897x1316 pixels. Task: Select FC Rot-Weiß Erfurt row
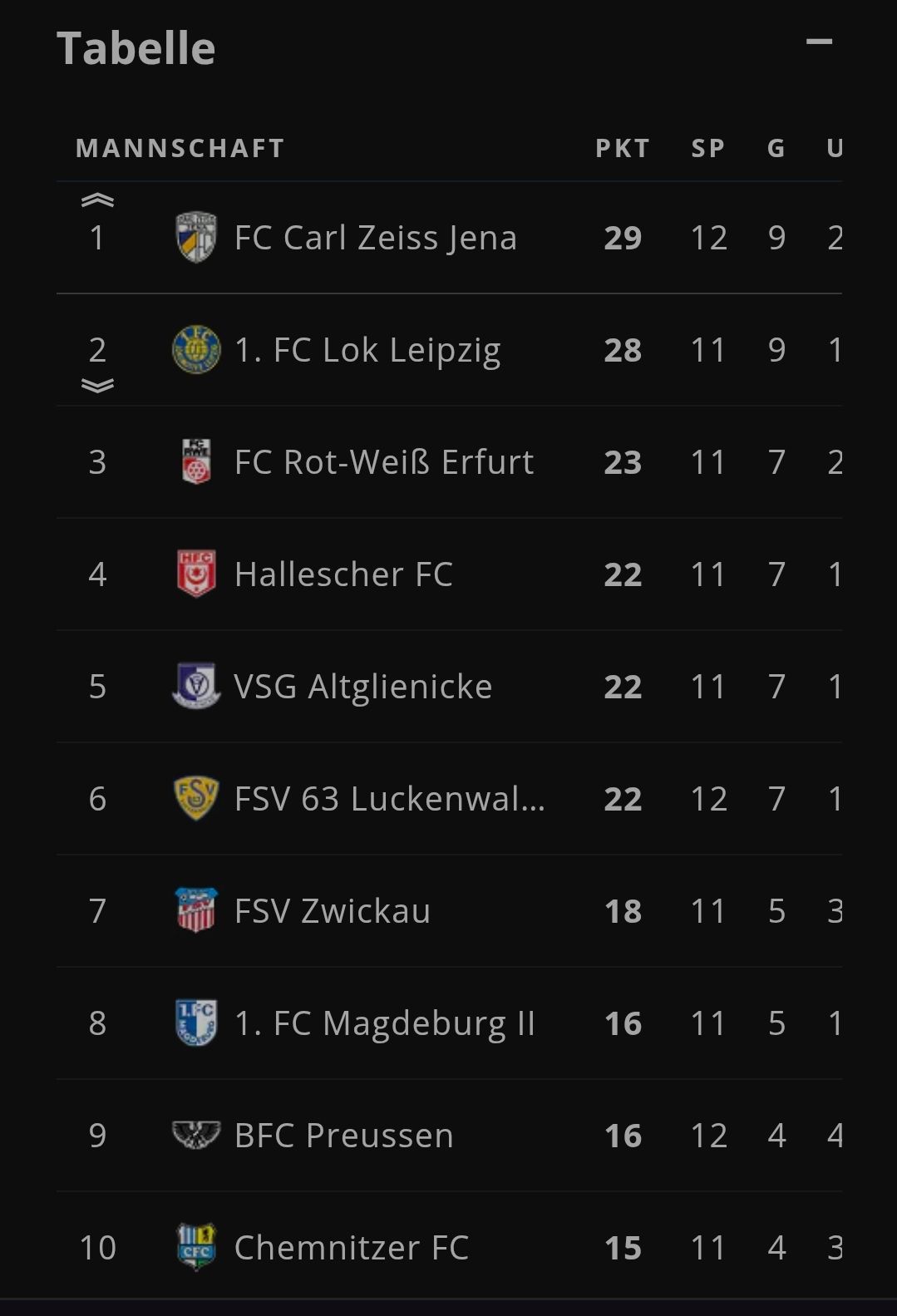(x=383, y=462)
